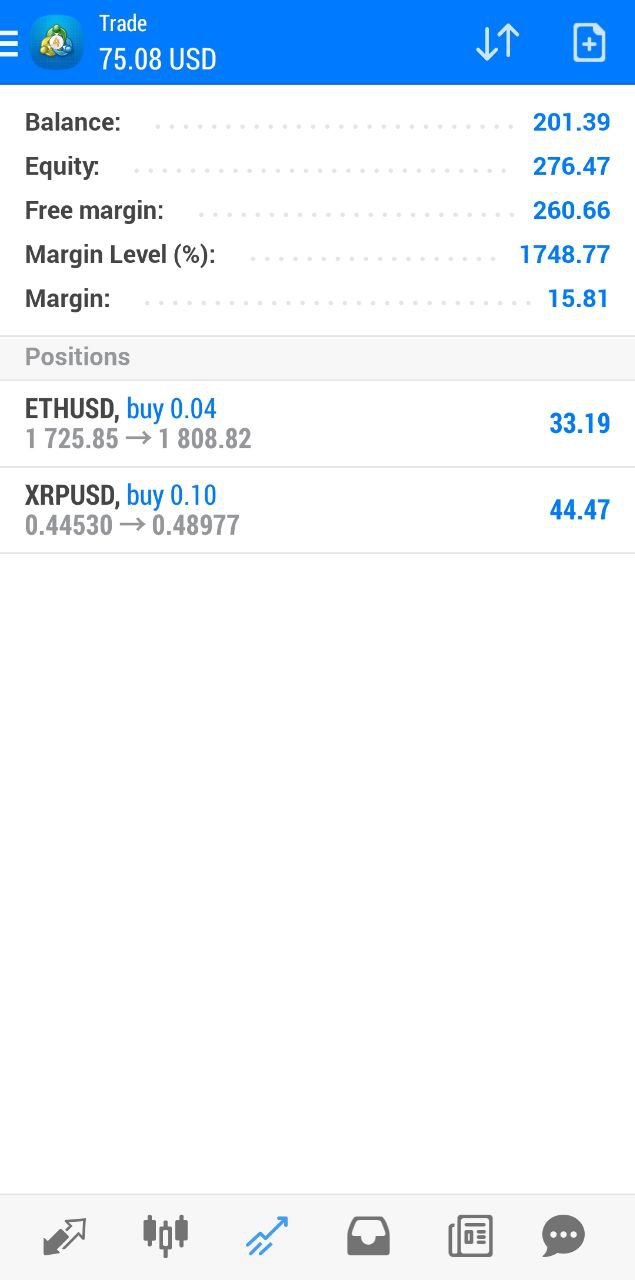Open the ETHUSD buy position
The image size is (635, 1280).
coord(317,424)
